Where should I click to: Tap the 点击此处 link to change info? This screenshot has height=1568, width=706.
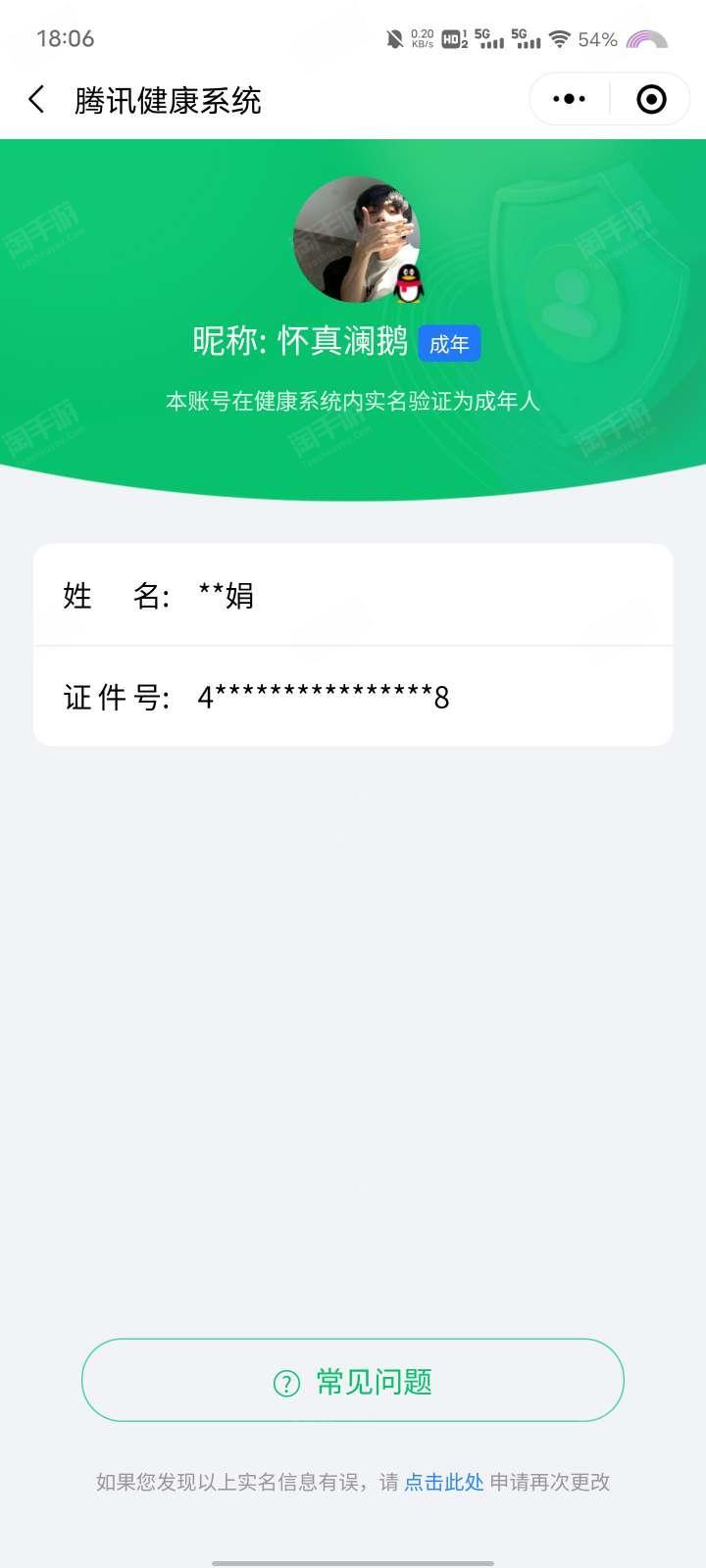[x=444, y=1482]
